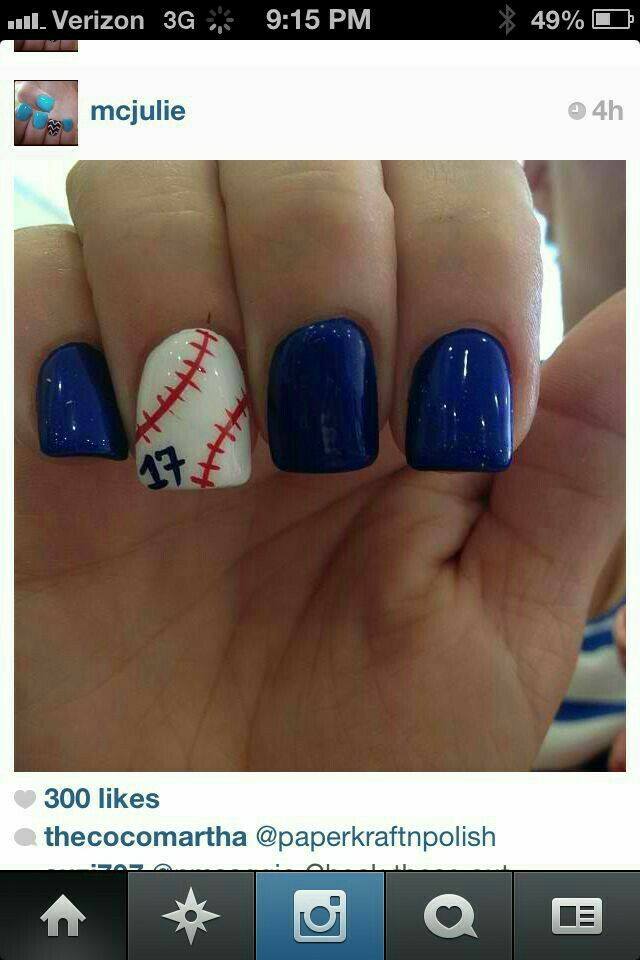640x960 pixels.
Task: View the 300 likes list
Action: click(x=101, y=799)
